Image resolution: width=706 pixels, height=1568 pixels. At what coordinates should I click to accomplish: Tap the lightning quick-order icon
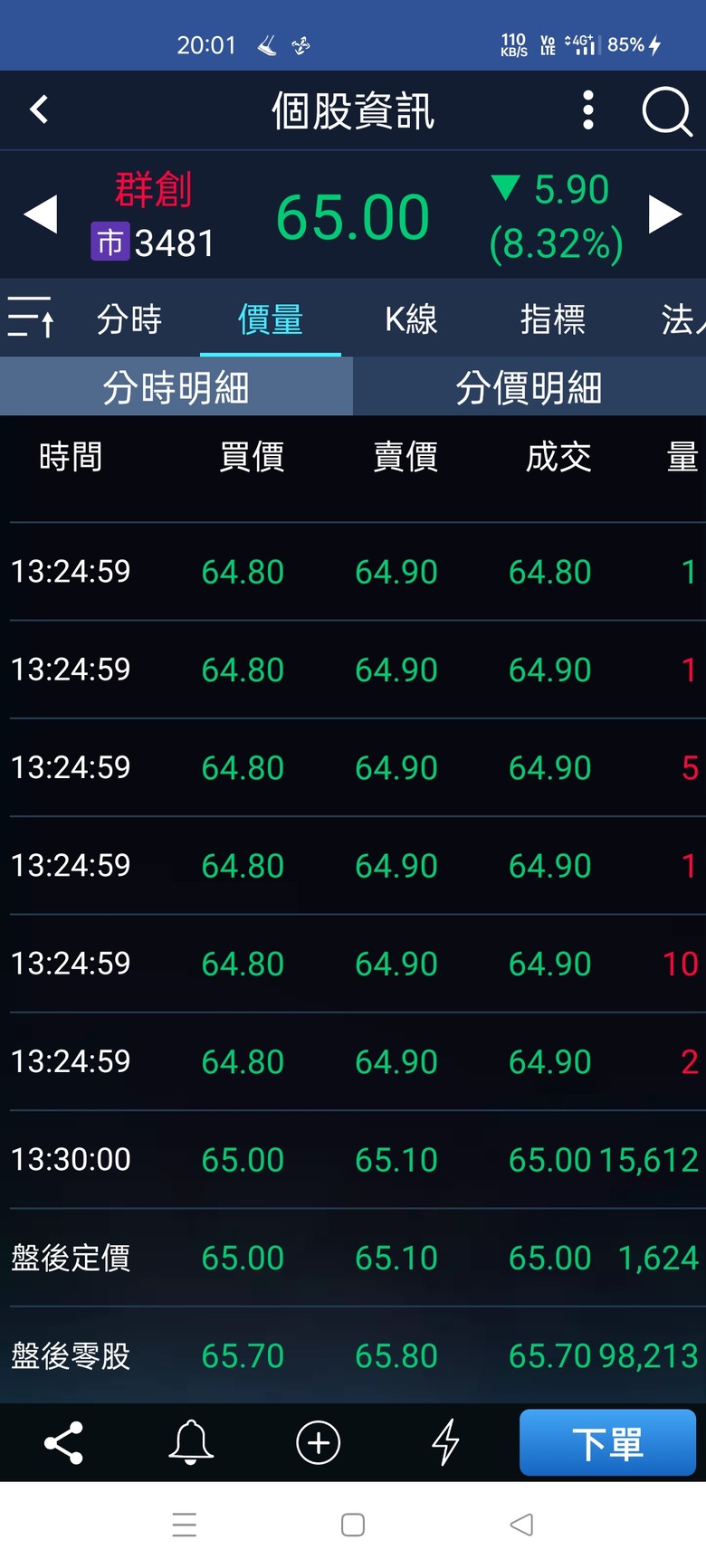(445, 1442)
